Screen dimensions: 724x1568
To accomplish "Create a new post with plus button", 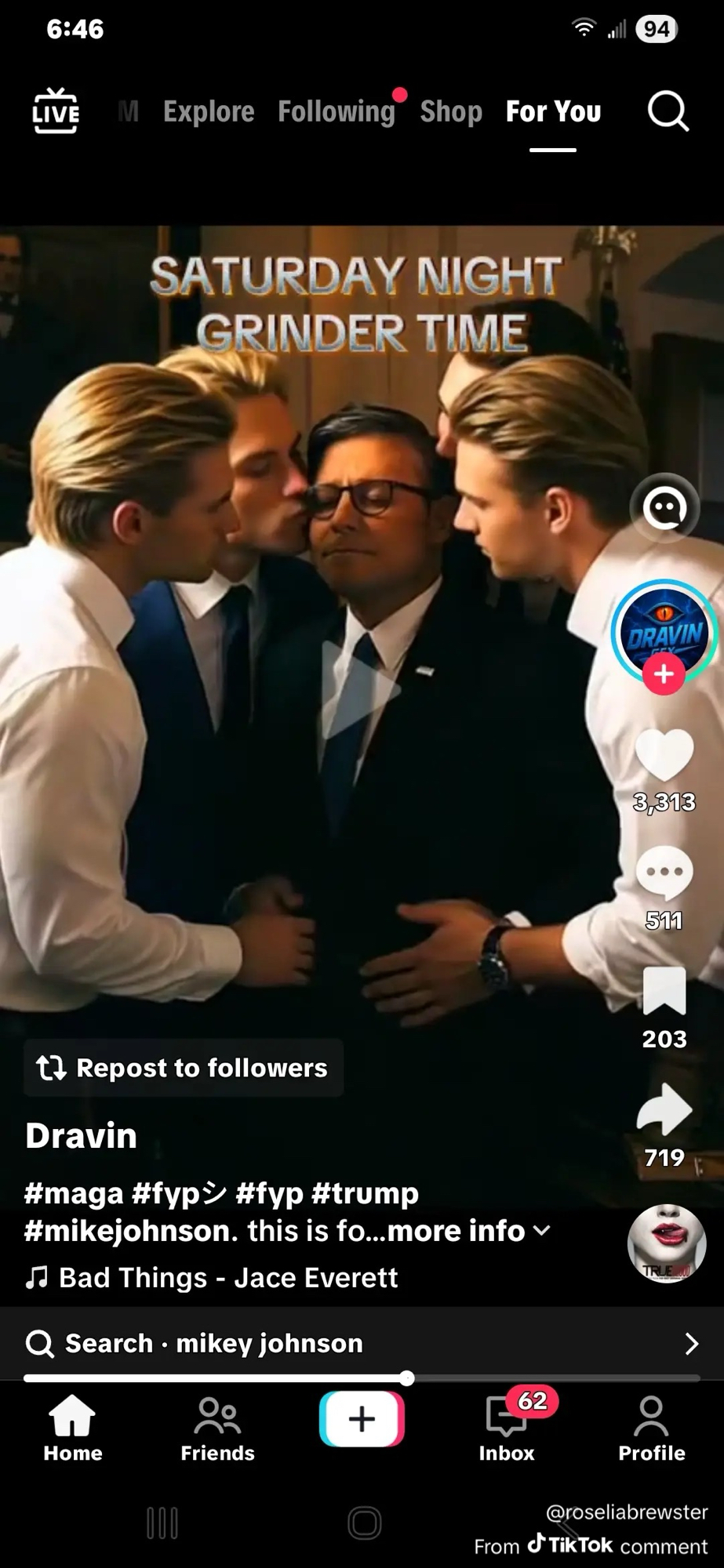I will [x=362, y=1419].
